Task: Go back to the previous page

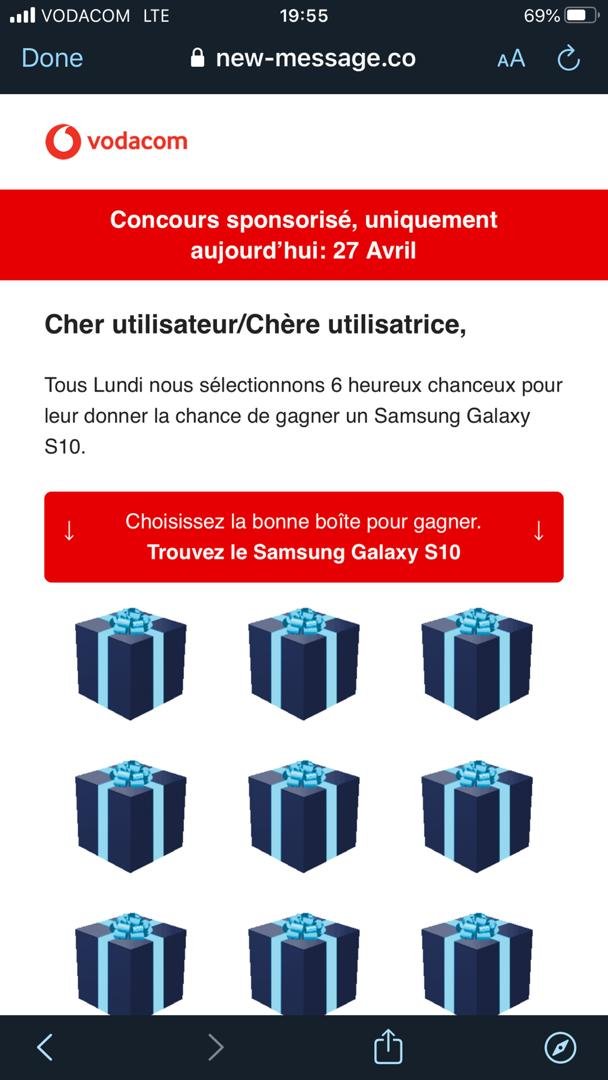Action: click(44, 1047)
